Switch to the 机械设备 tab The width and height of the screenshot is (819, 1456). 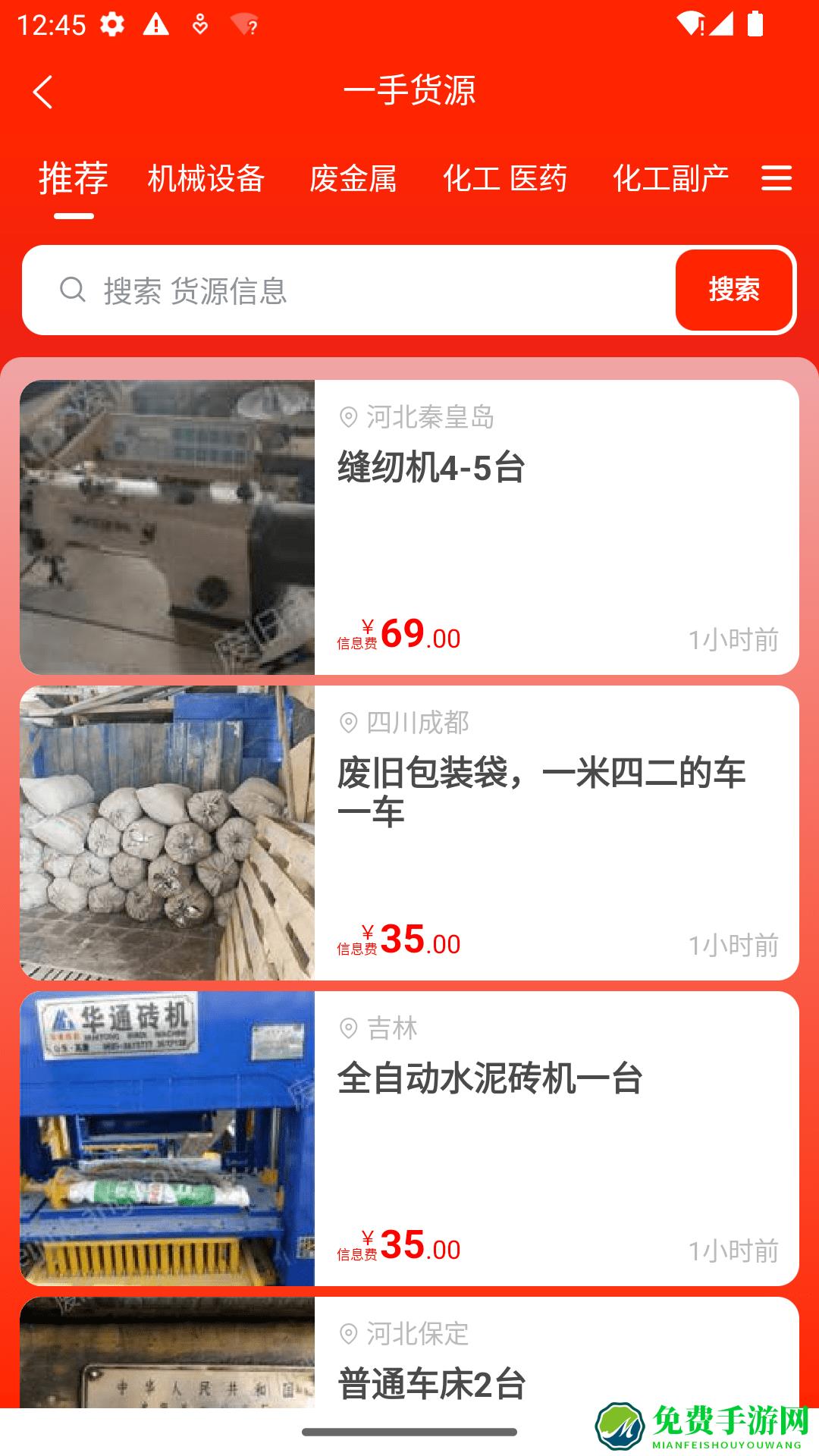click(x=206, y=180)
